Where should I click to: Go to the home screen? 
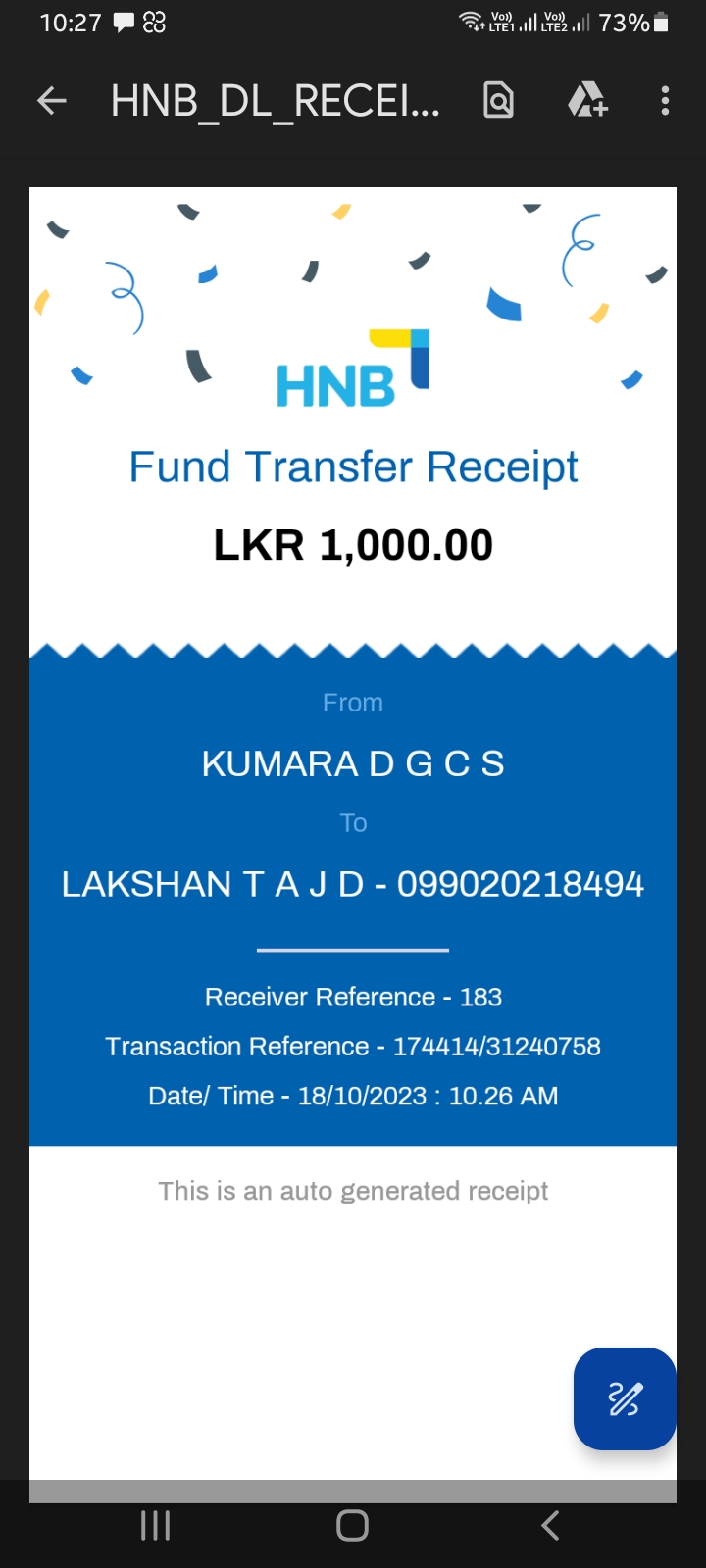coord(352,1525)
